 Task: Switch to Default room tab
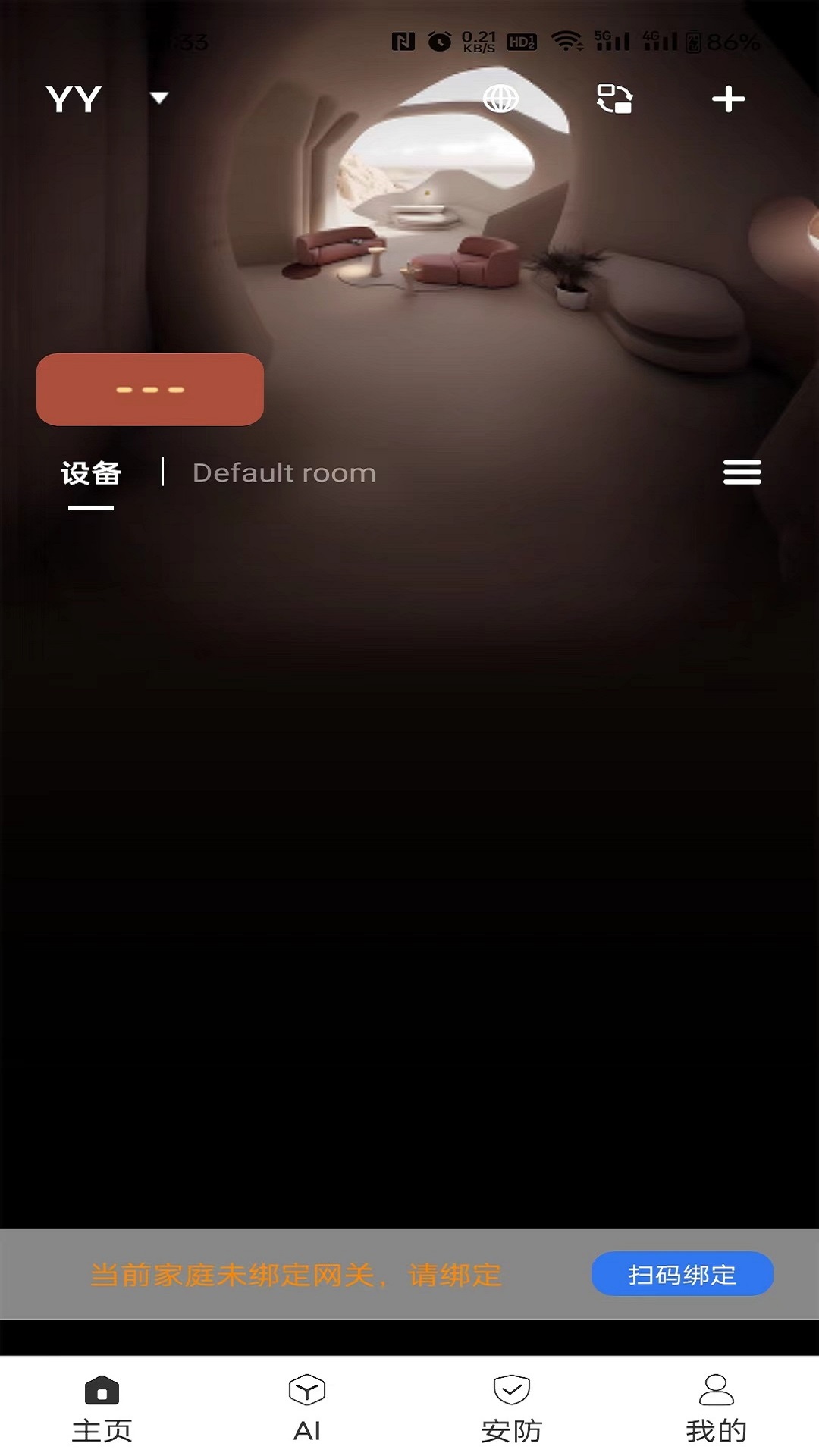[284, 473]
